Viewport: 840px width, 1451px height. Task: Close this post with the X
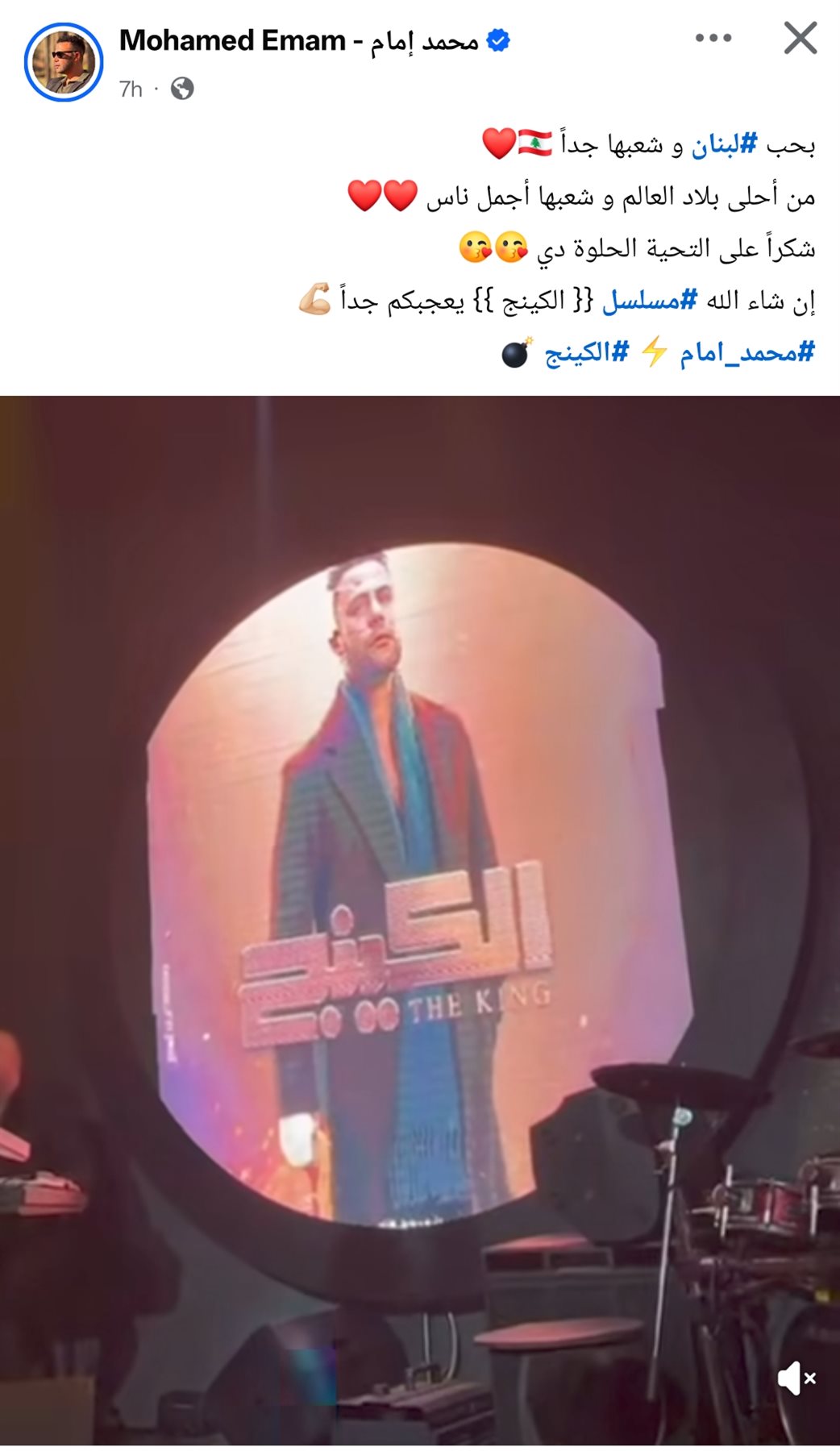800,38
